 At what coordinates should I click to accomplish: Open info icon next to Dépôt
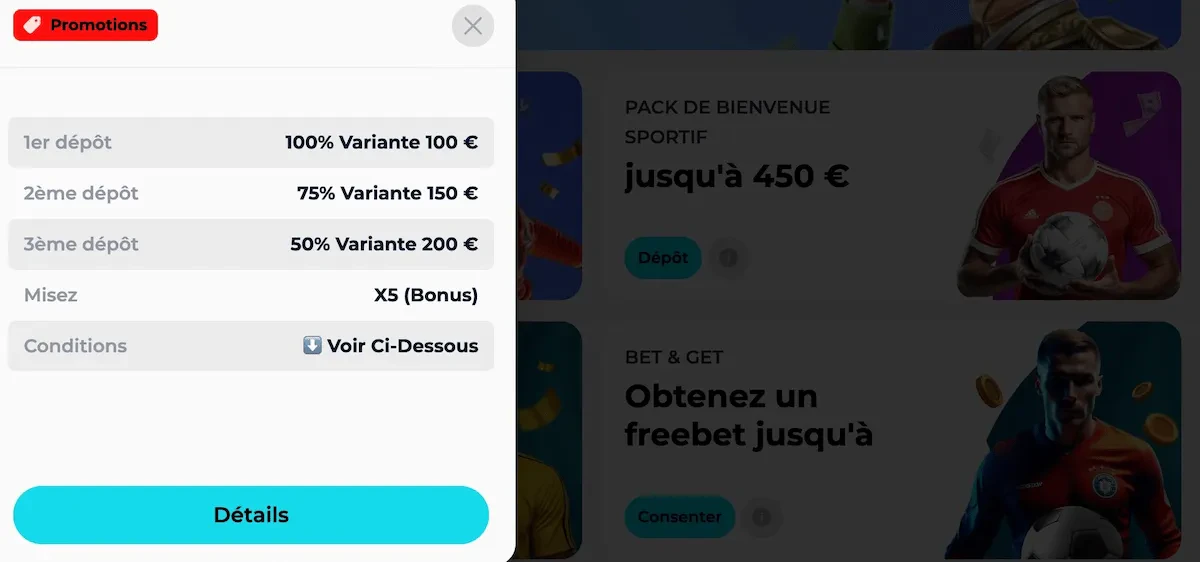point(728,258)
